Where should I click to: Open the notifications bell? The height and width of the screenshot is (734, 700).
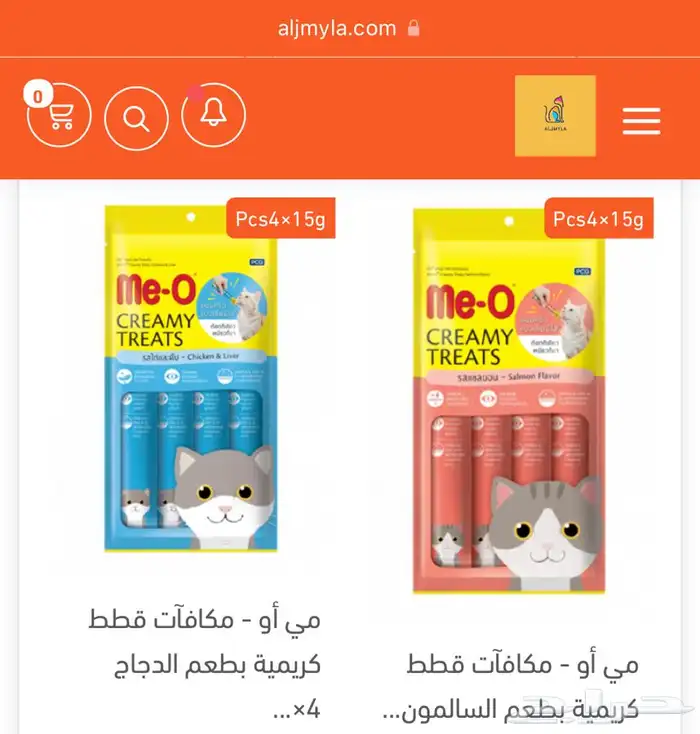(x=213, y=116)
